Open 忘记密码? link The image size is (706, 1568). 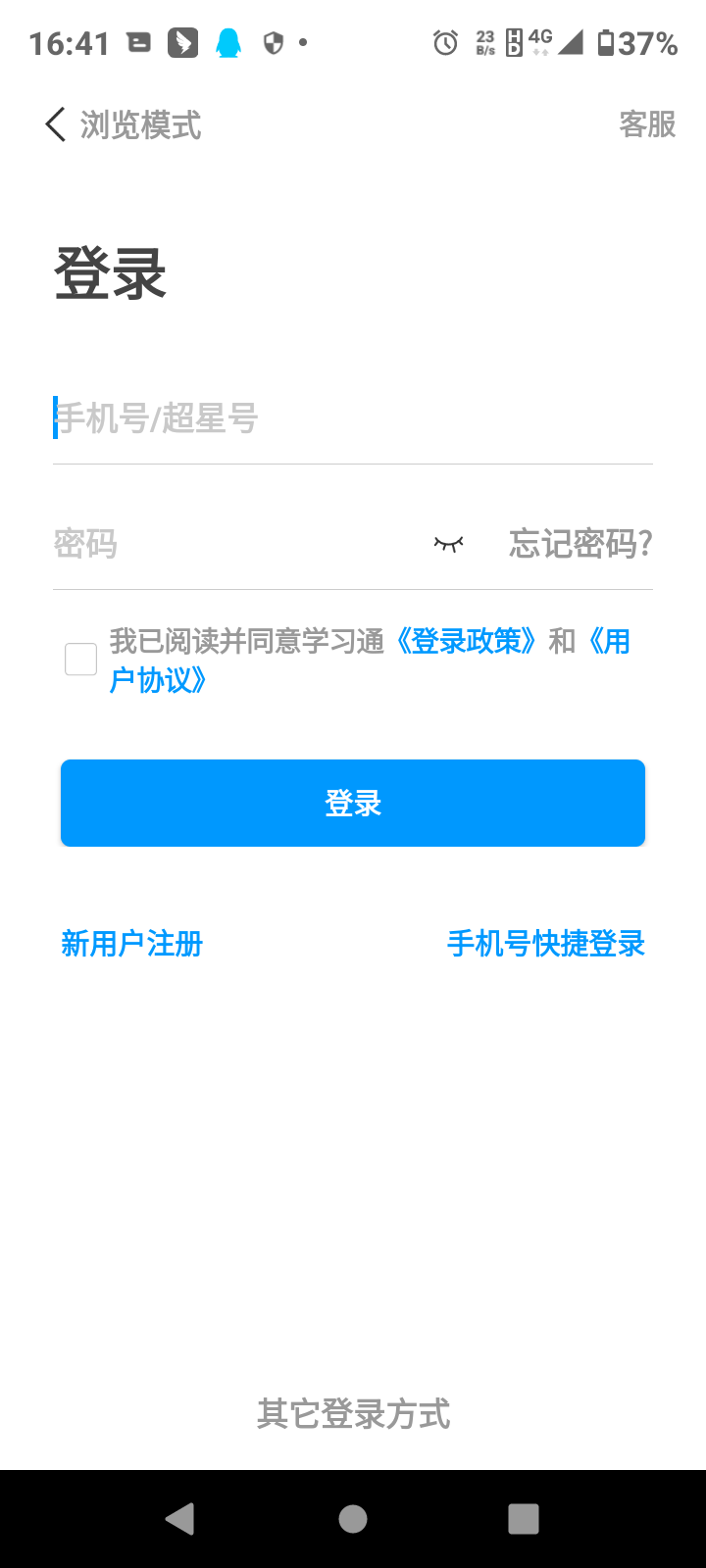click(x=580, y=543)
